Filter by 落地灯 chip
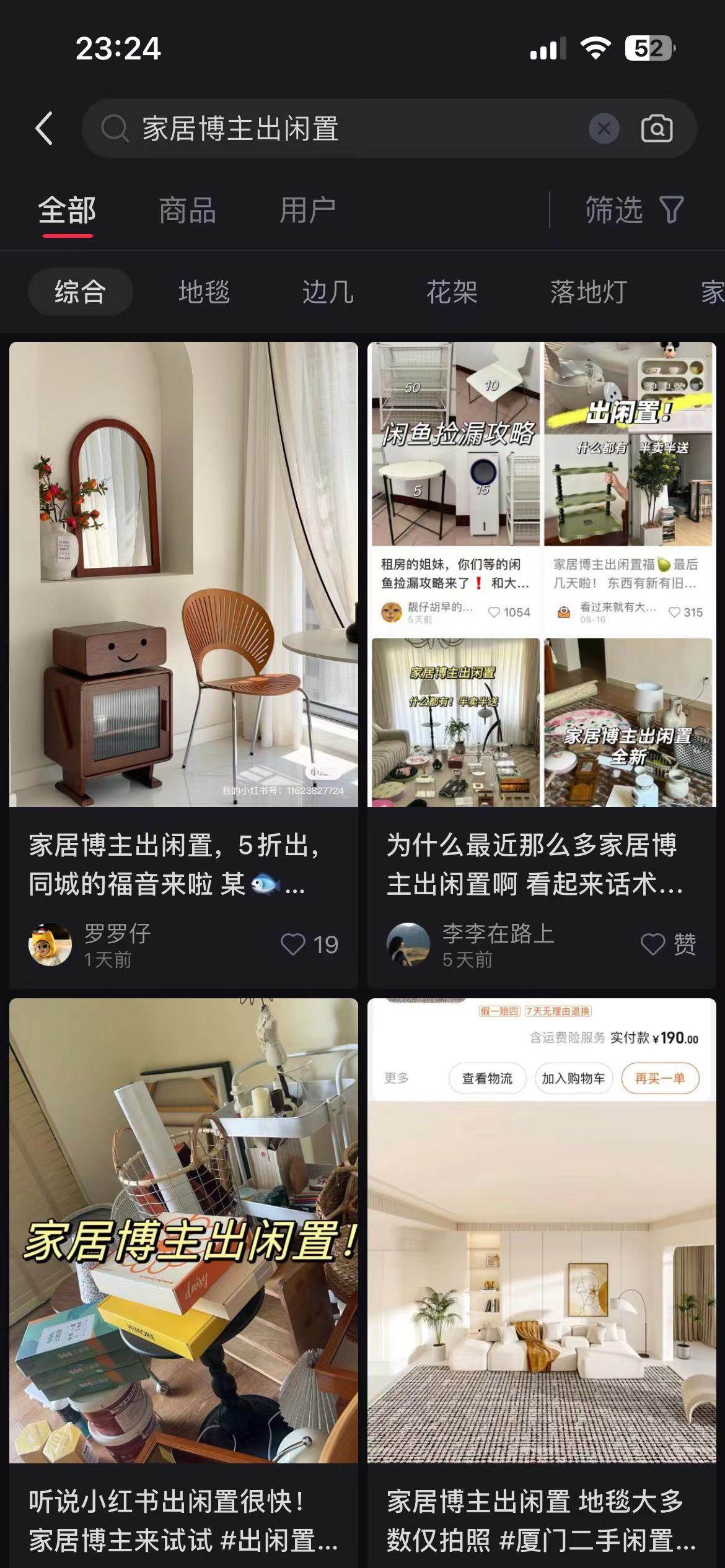Screen dimensions: 725x1568 point(589,292)
